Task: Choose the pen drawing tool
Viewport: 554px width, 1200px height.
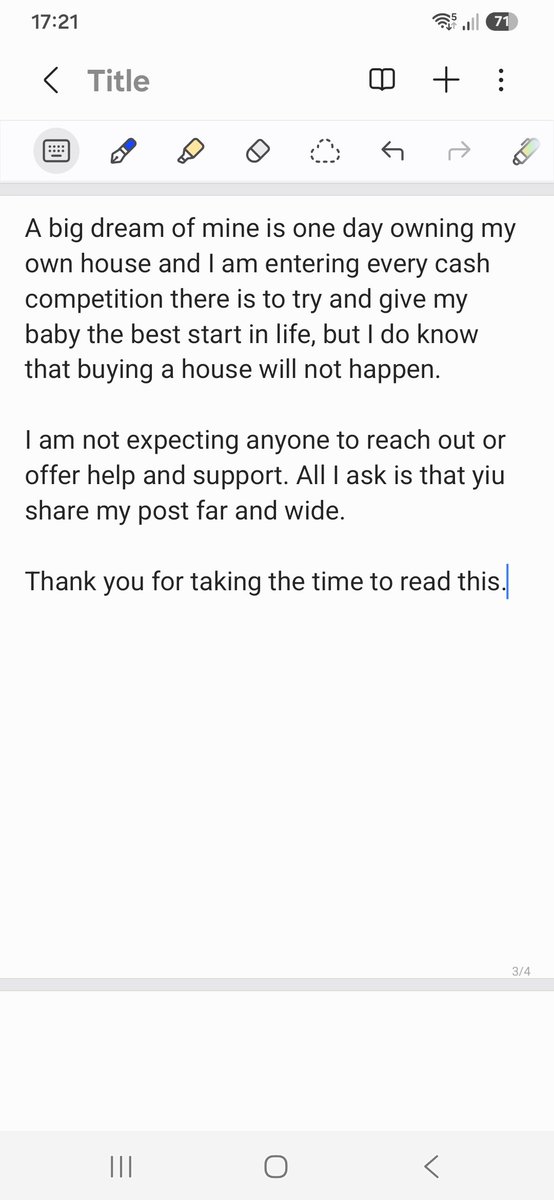Action: (x=123, y=152)
